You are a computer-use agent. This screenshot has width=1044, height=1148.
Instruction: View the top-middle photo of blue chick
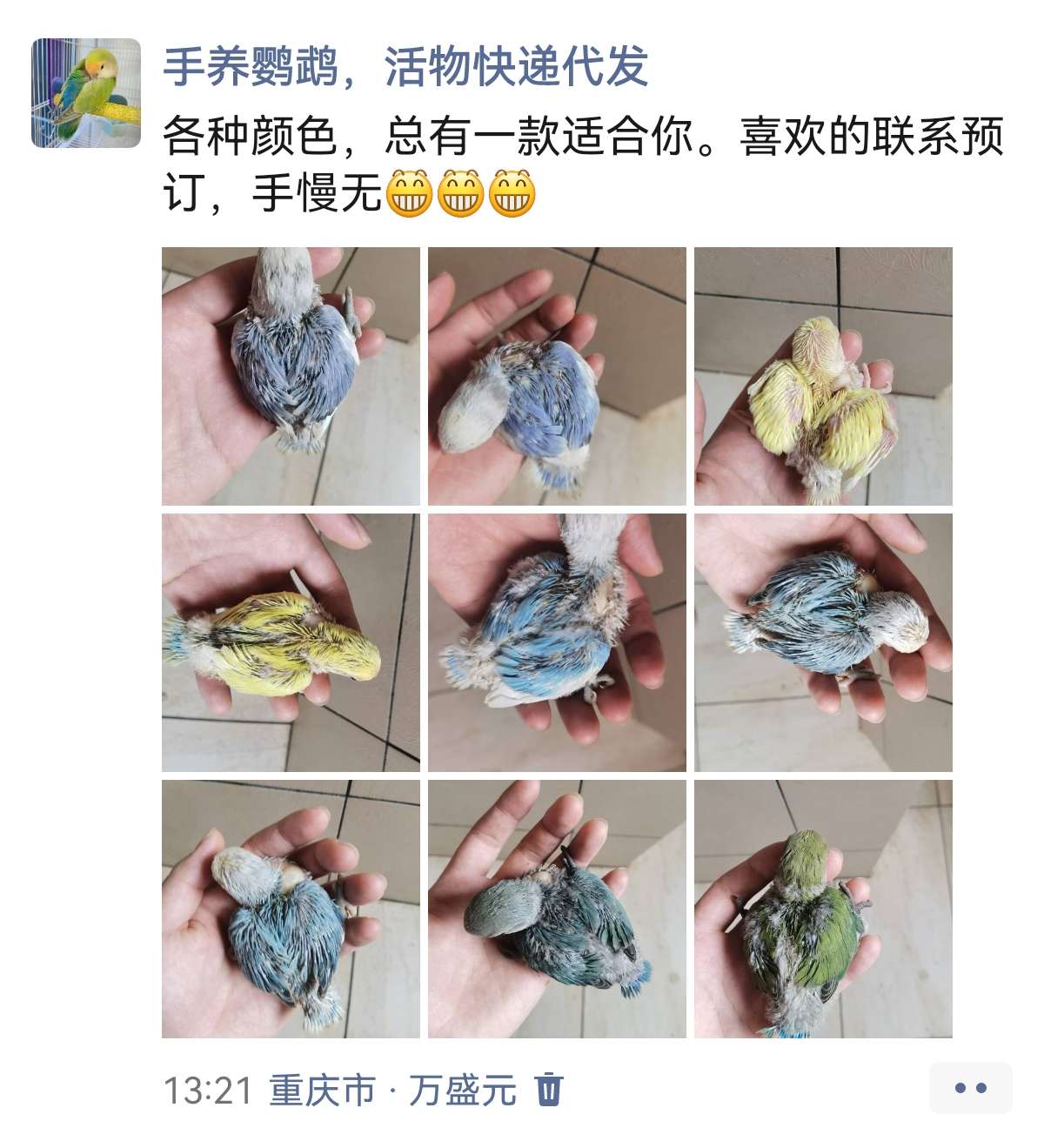[557, 376]
